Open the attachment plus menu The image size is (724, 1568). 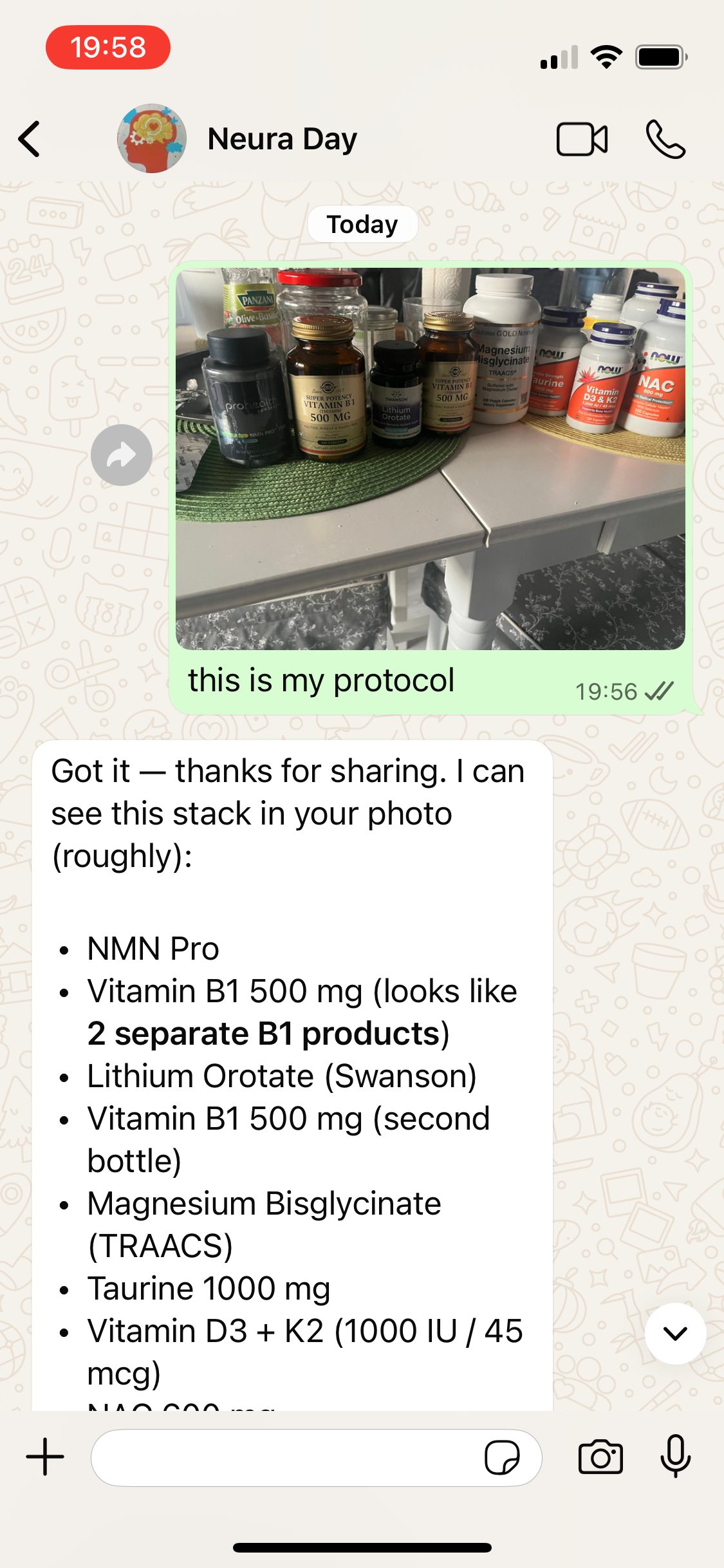[45, 1457]
